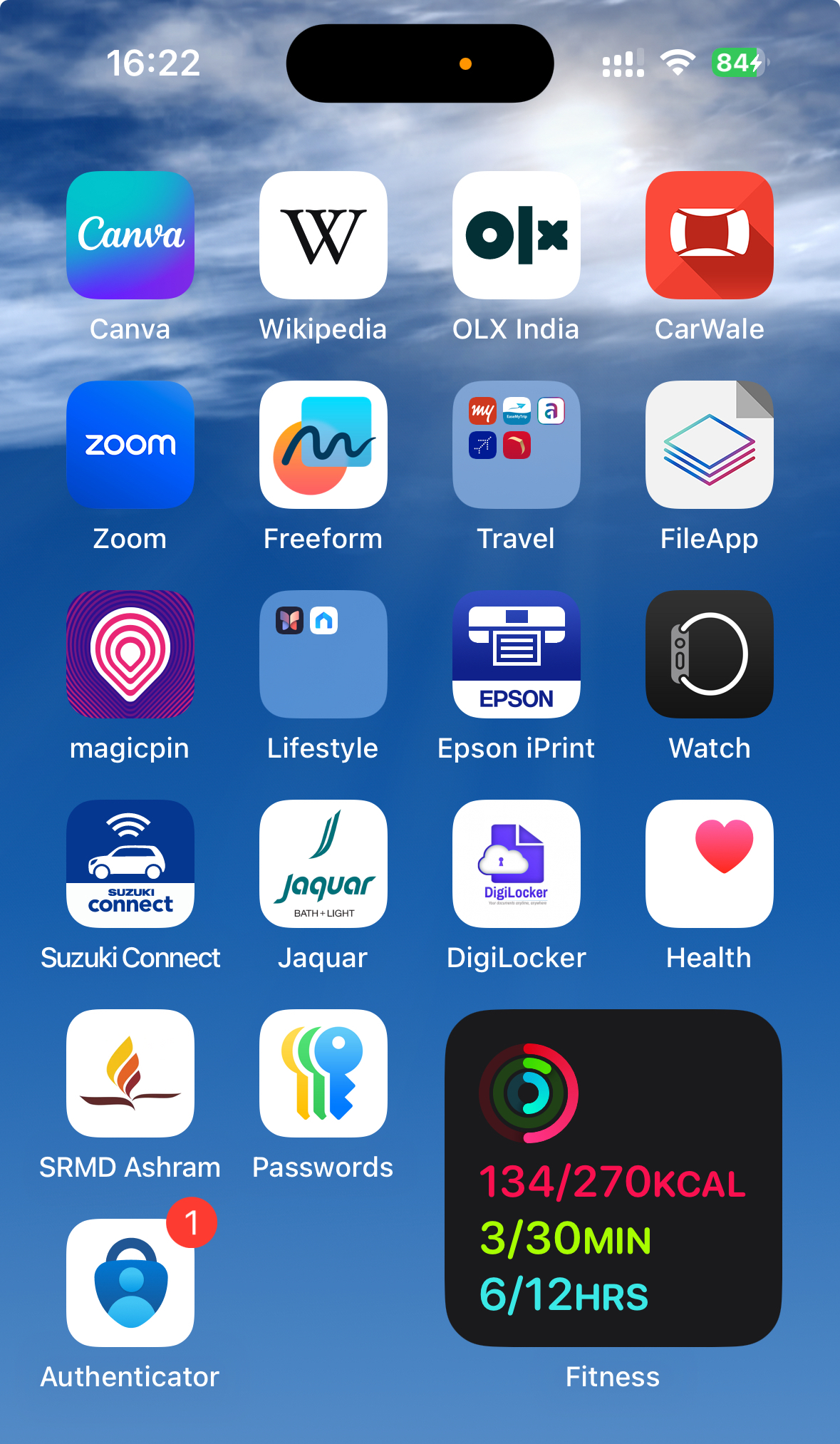Open Freeform
840x1444 pixels.
[323, 445]
